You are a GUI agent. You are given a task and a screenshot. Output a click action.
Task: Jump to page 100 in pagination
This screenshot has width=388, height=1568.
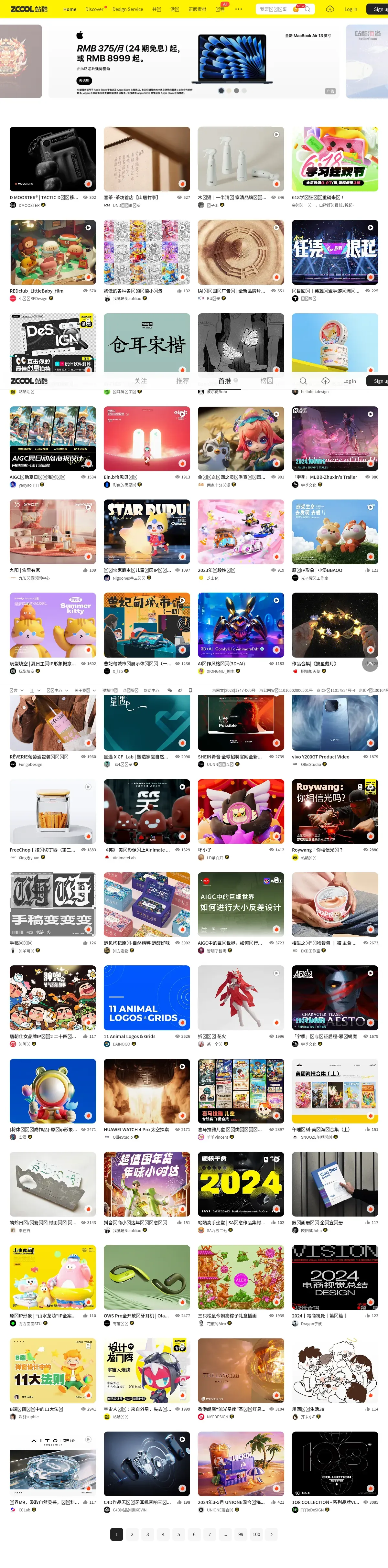pos(256,1534)
